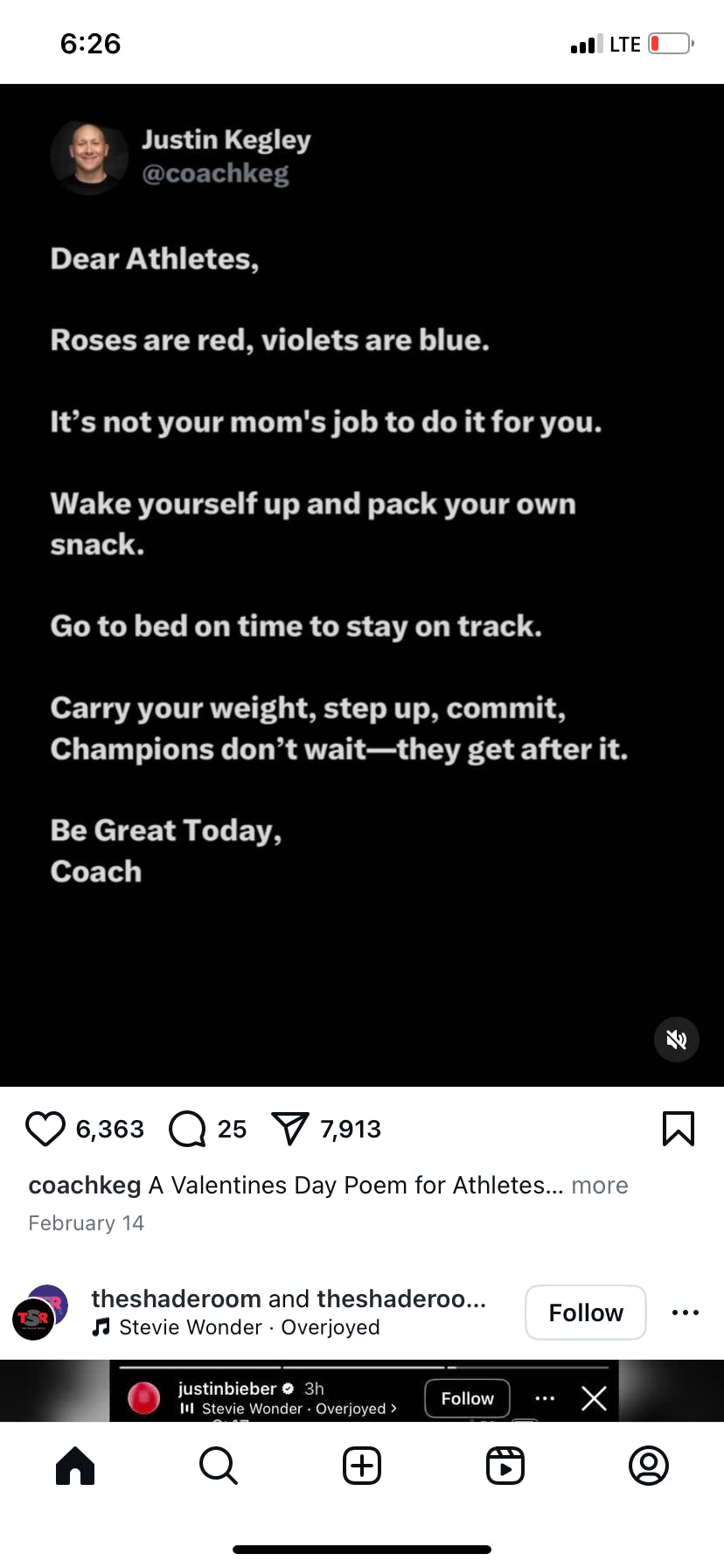Follow theshaderoom account
The image size is (724, 1568).
[586, 1312]
